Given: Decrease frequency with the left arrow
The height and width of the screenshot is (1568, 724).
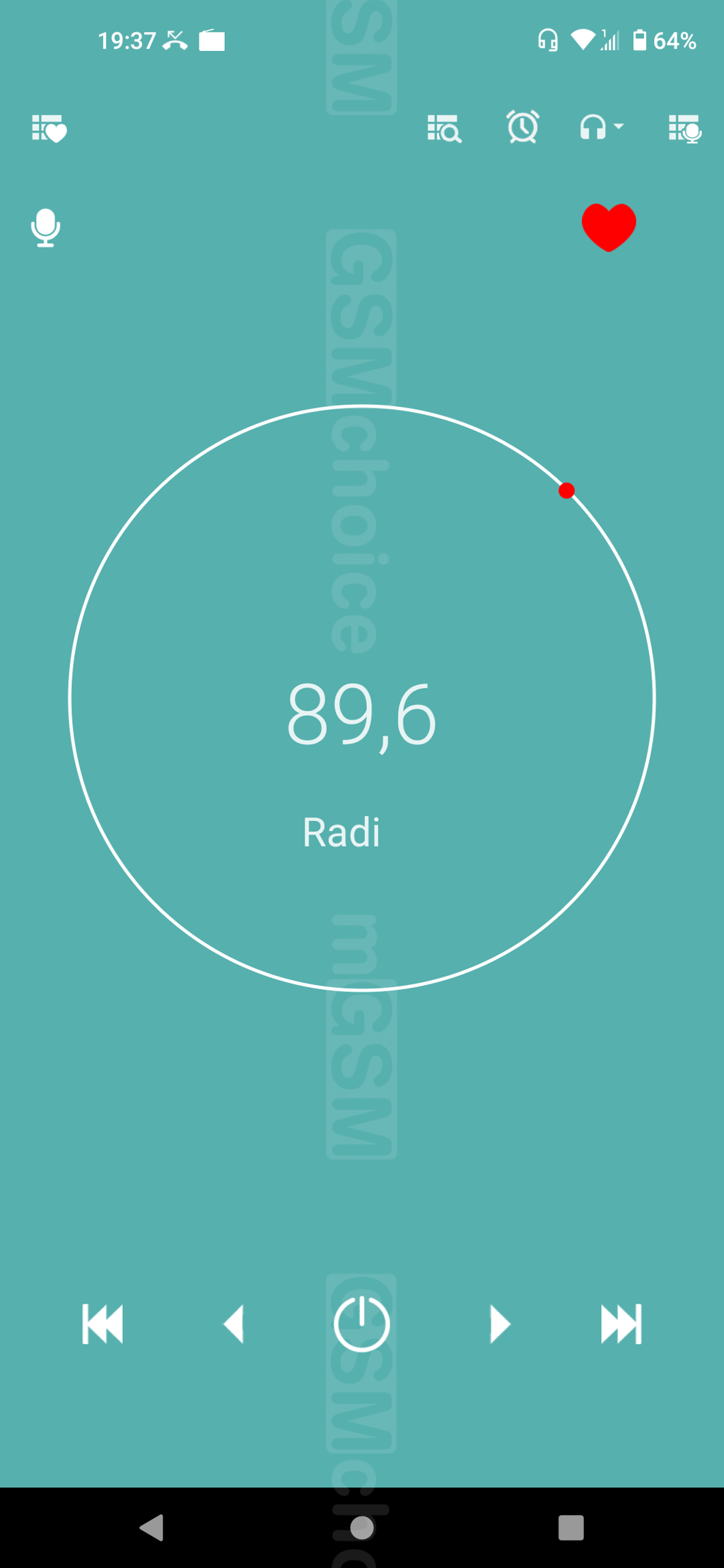Looking at the screenshot, I should point(234,1324).
